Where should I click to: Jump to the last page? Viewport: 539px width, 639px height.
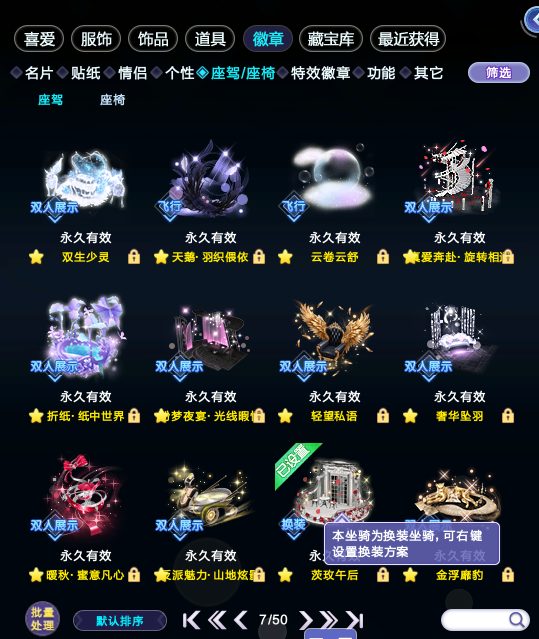[355, 620]
